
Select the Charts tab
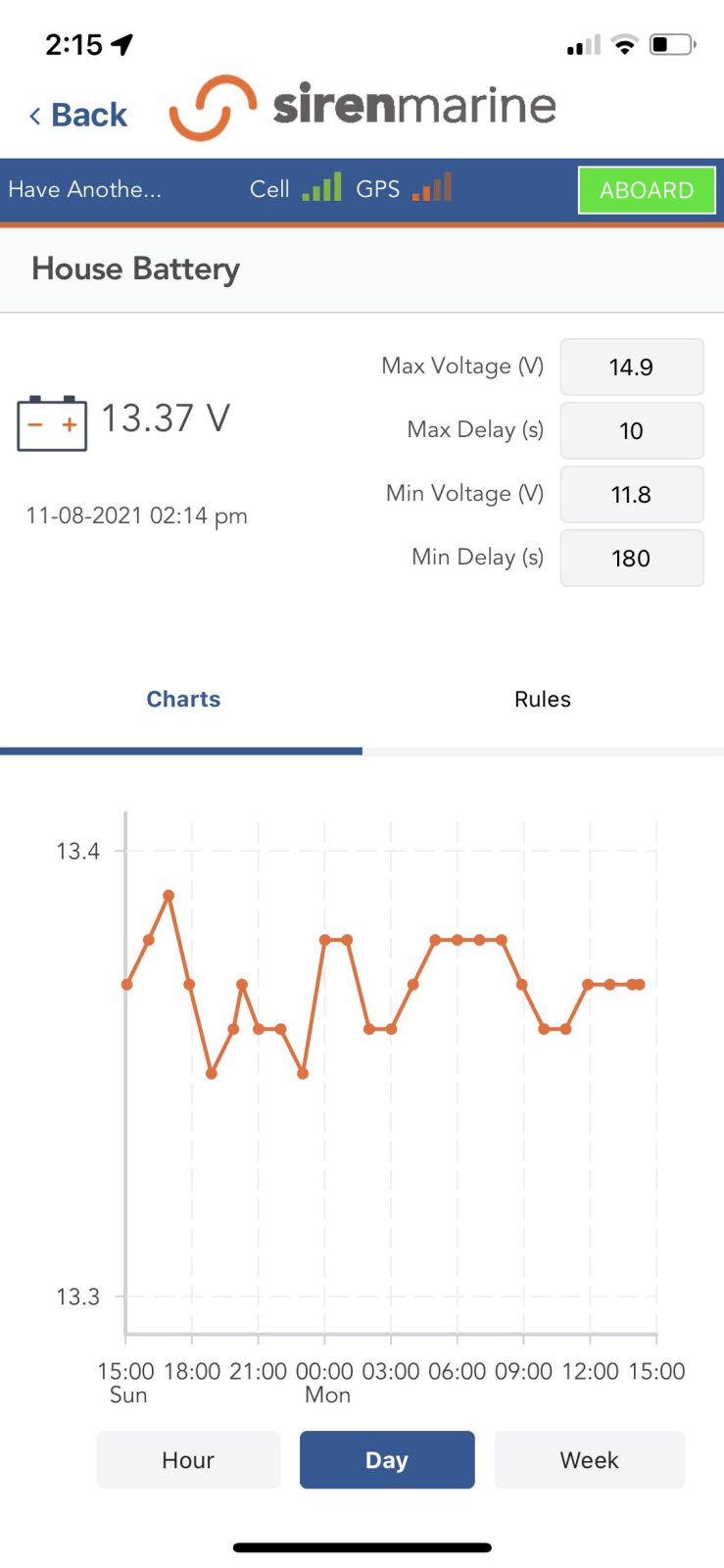pyautogui.click(x=183, y=699)
